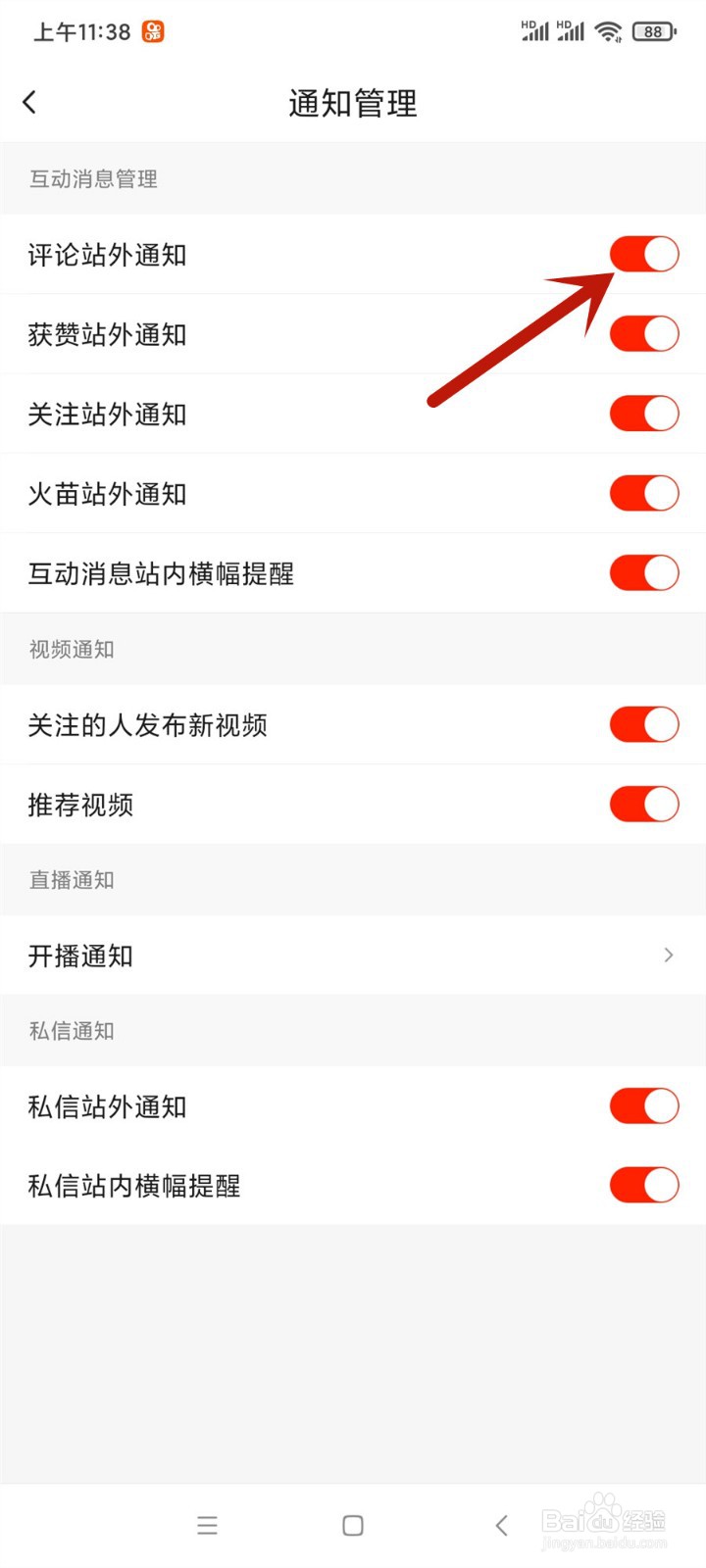
Task: Switch off 火苗站外通知
Action: tap(644, 494)
